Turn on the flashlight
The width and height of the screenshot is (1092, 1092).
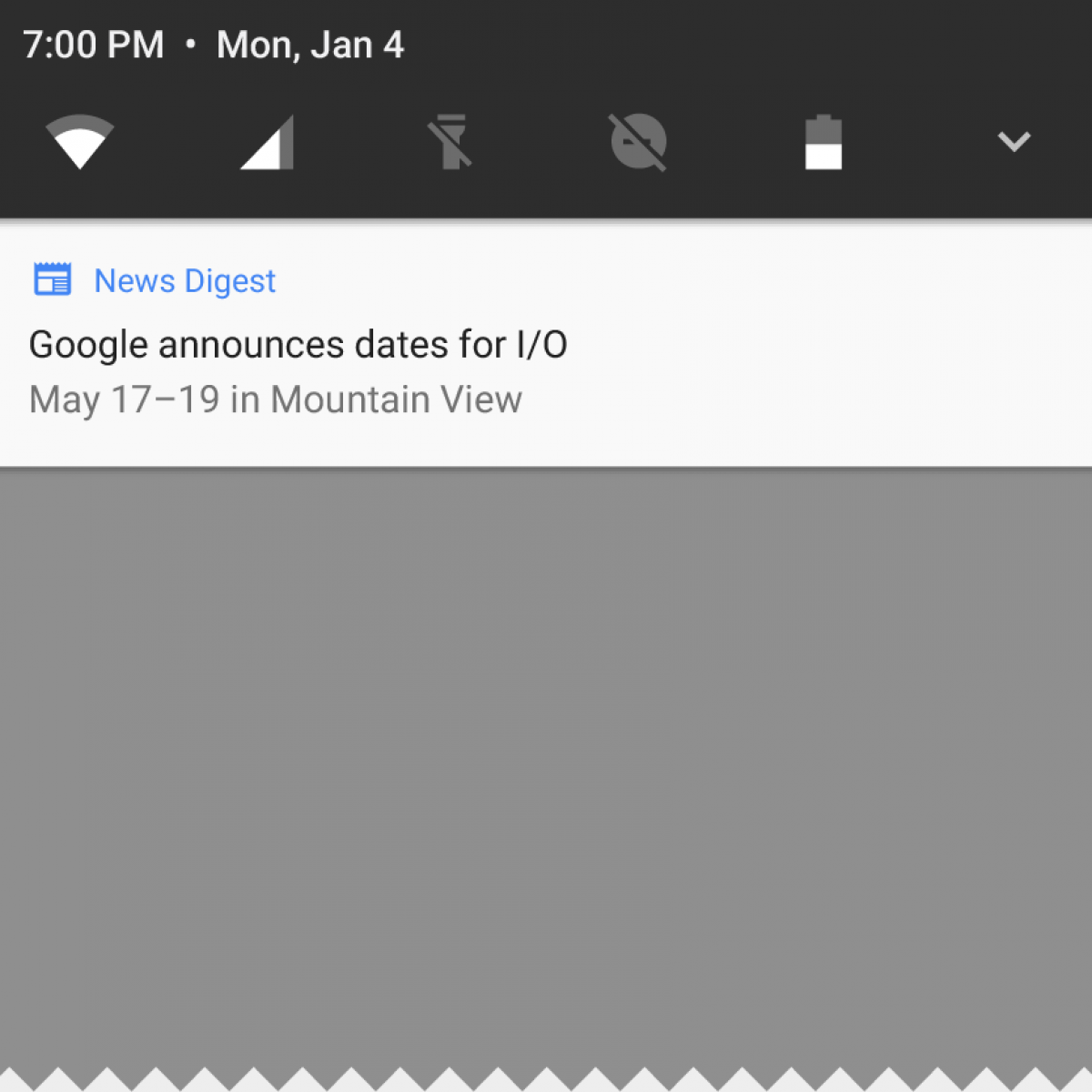450,142
